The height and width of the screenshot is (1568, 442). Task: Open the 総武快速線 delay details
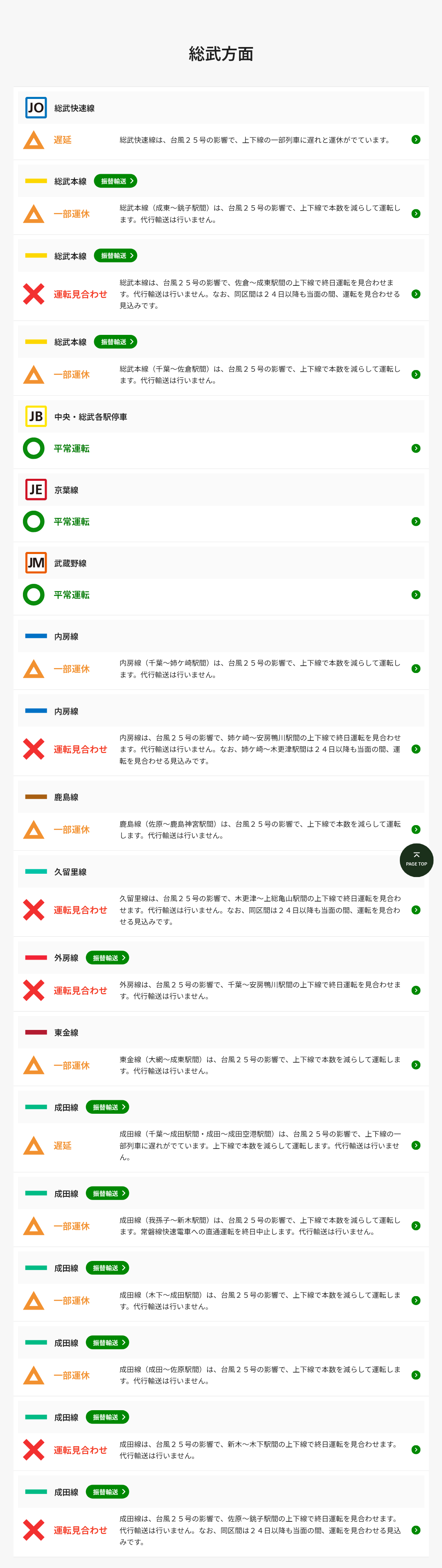(221, 140)
